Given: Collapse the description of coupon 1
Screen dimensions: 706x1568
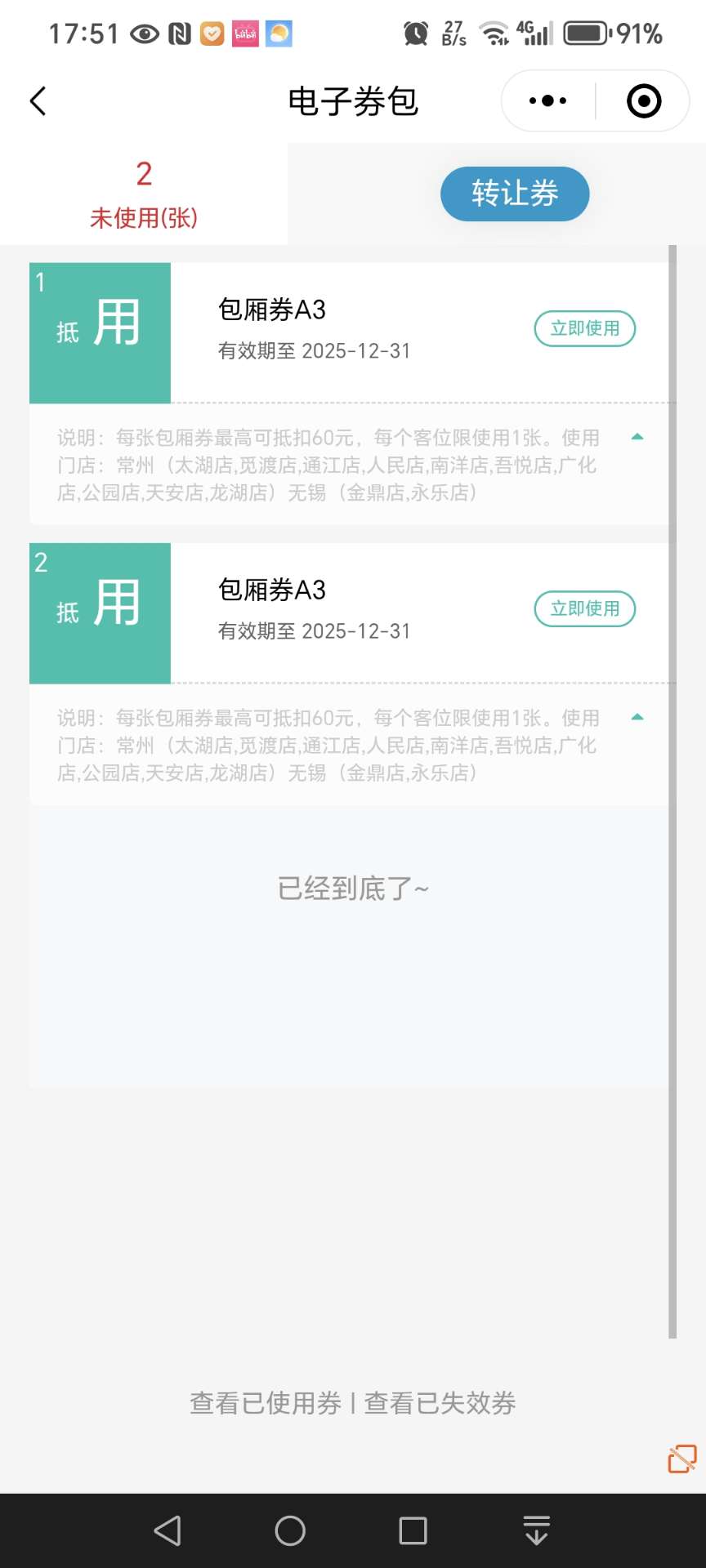Looking at the screenshot, I should click(x=637, y=437).
